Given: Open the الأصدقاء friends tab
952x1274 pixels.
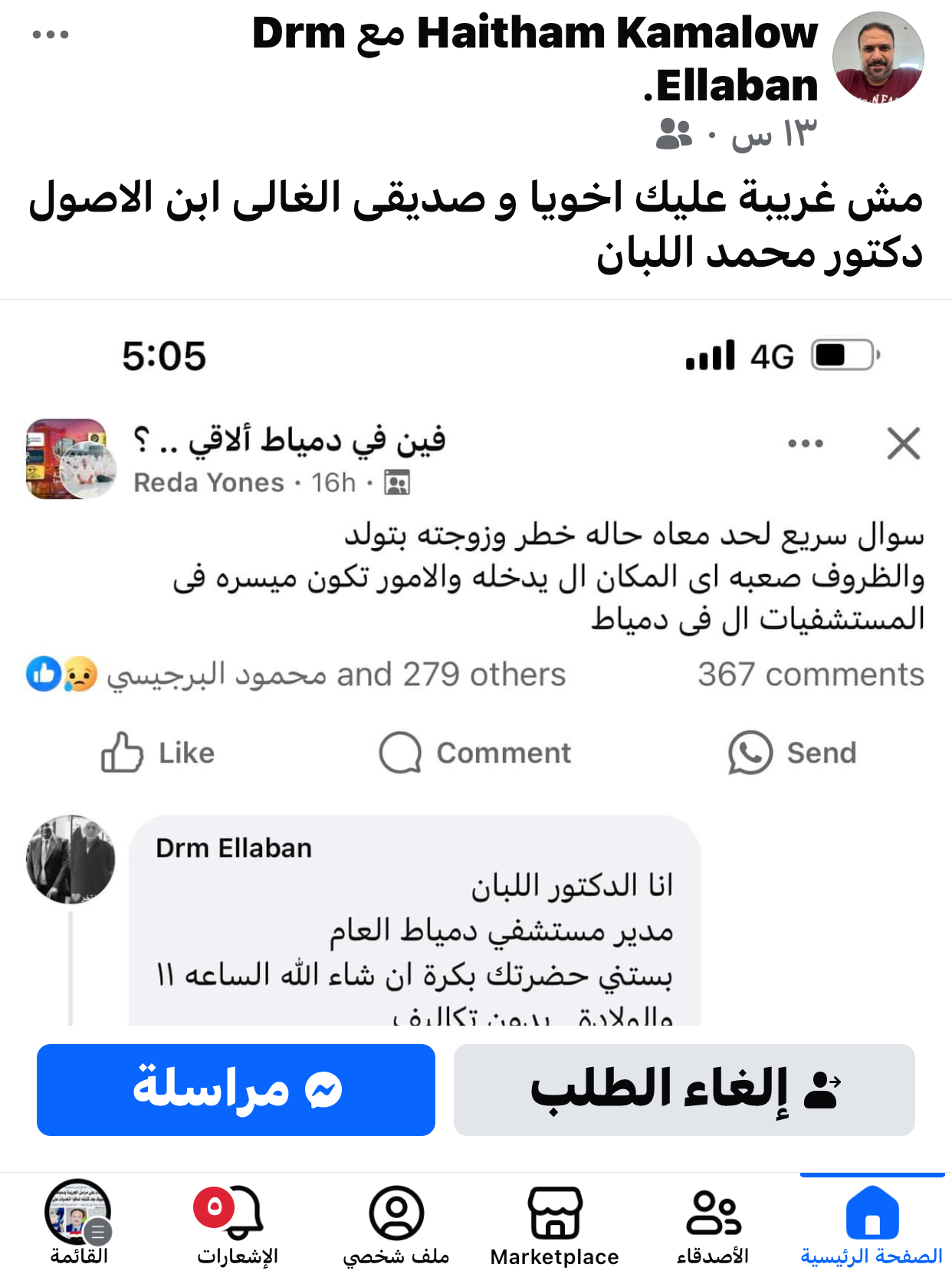Looking at the screenshot, I should coord(713,1223).
